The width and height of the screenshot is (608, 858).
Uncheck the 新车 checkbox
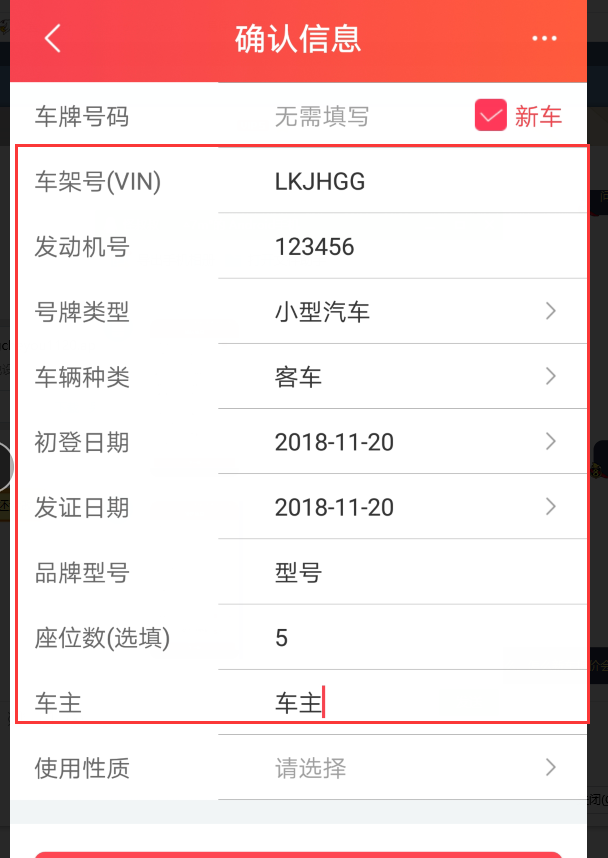pyautogui.click(x=491, y=116)
